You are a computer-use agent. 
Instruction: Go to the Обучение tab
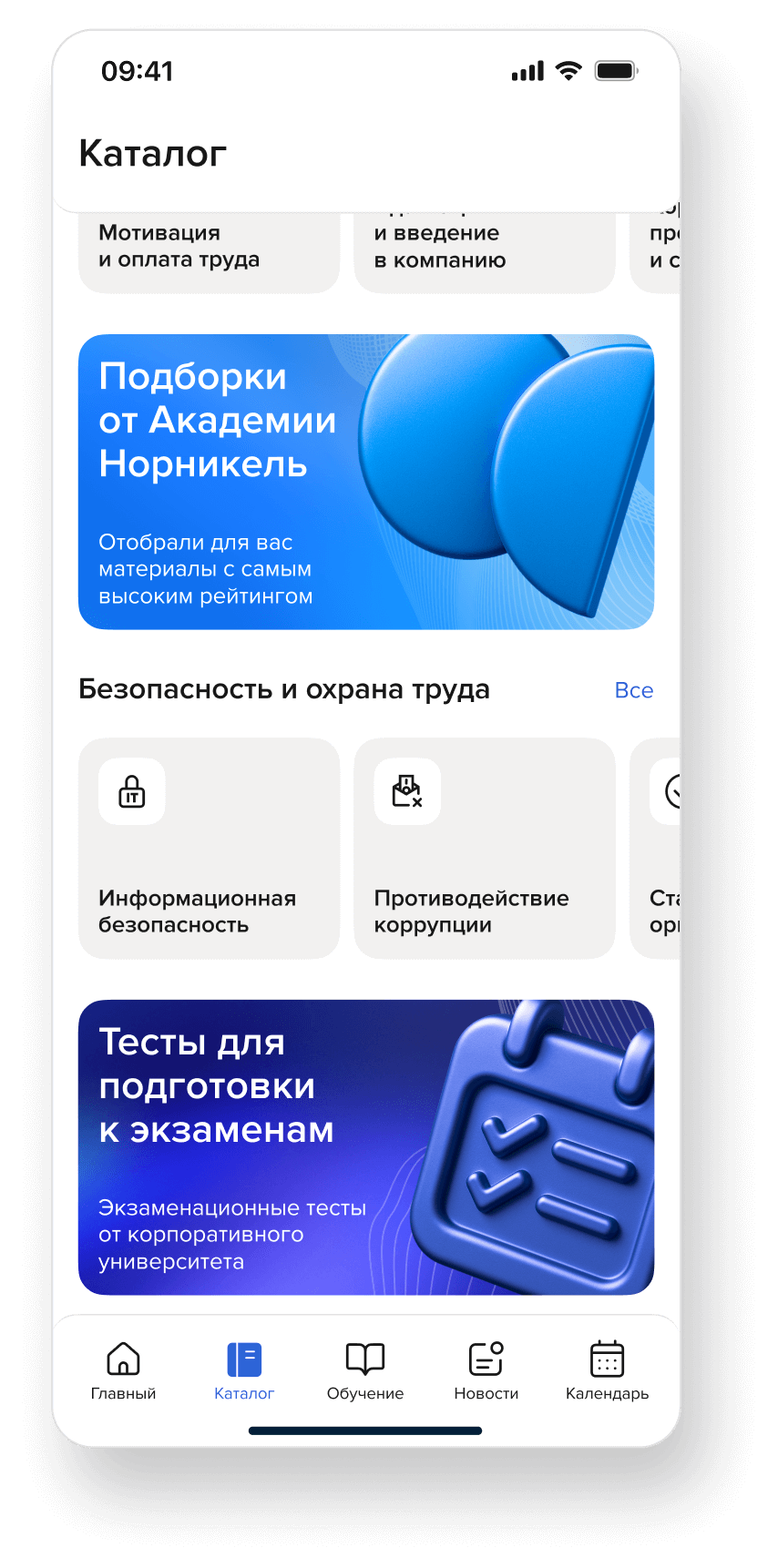[365, 1370]
